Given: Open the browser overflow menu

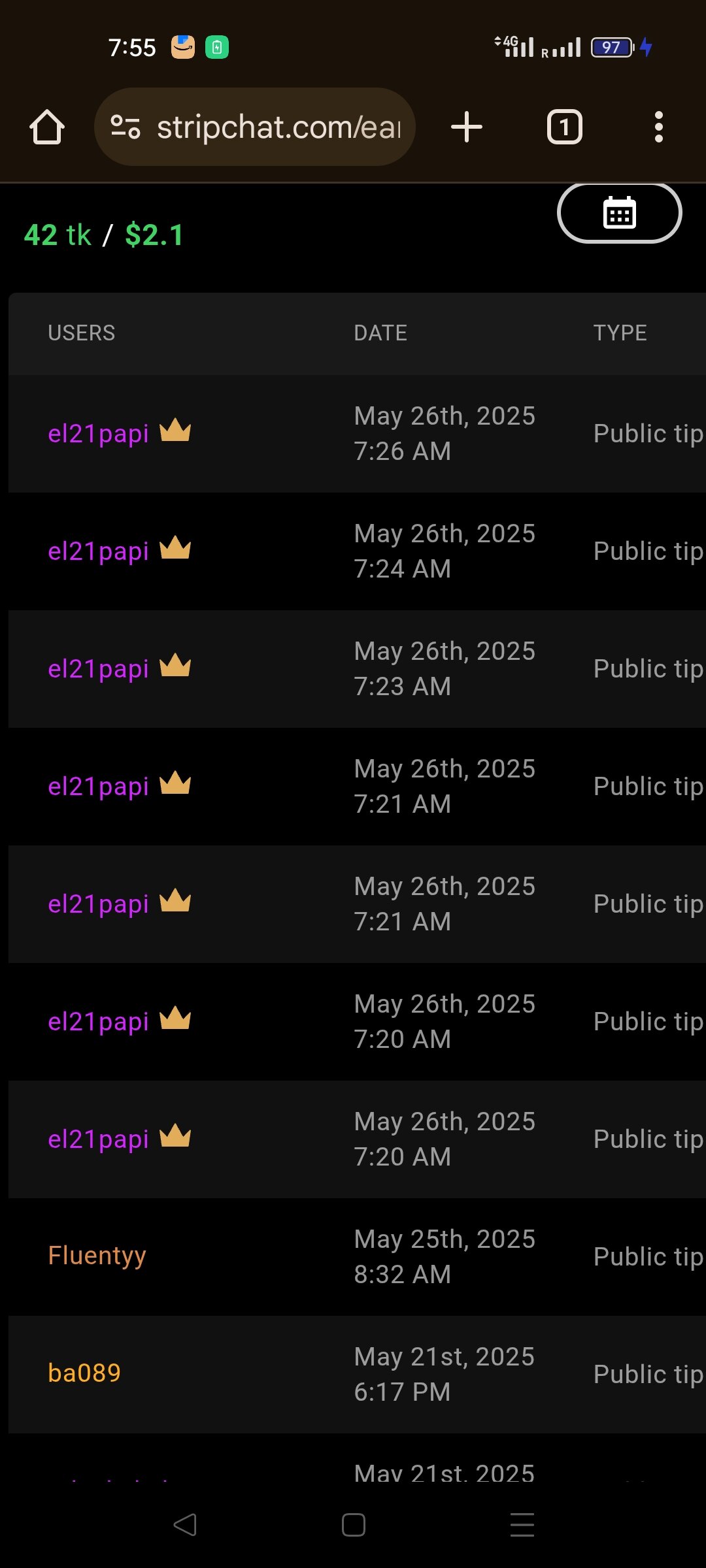Looking at the screenshot, I should [x=658, y=127].
